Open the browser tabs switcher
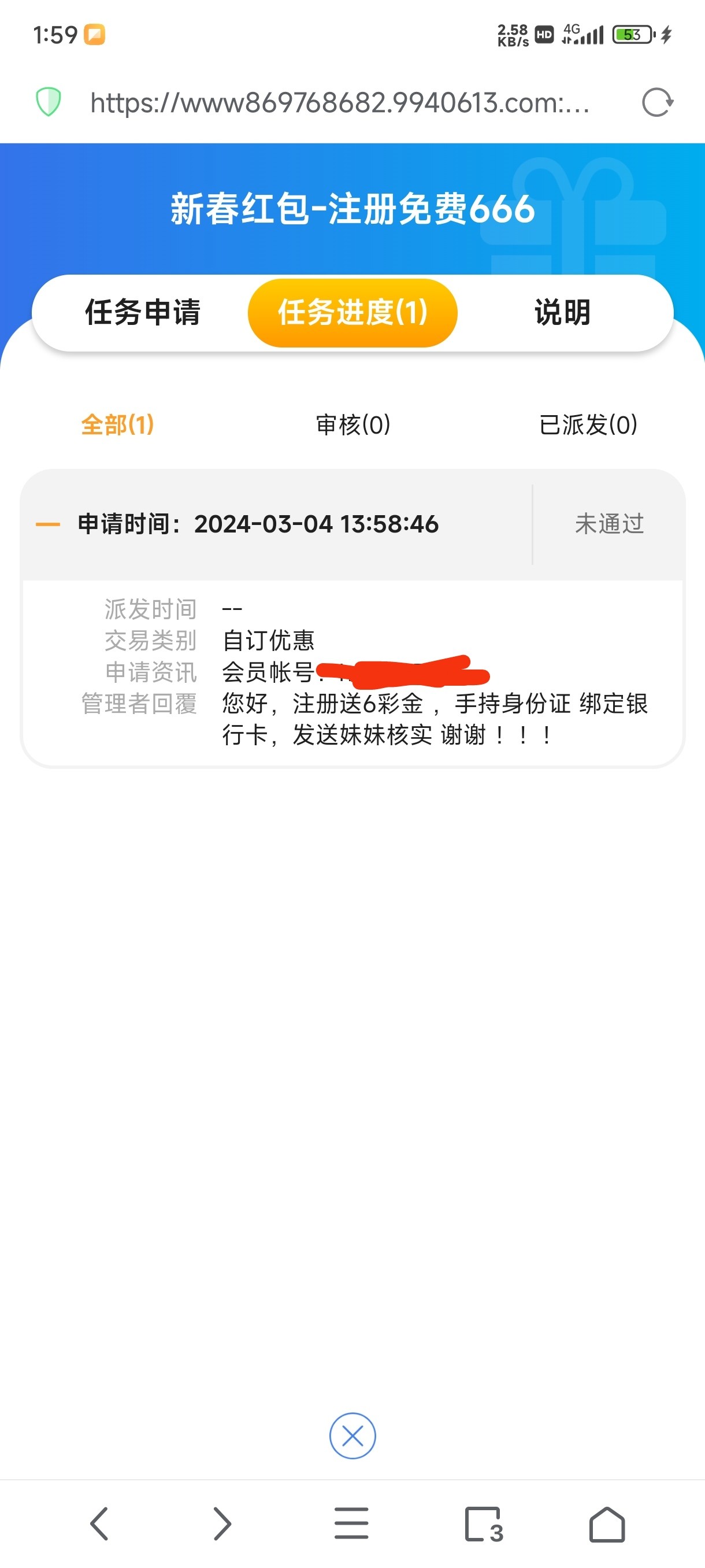705x1568 pixels. coord(483,1523)
